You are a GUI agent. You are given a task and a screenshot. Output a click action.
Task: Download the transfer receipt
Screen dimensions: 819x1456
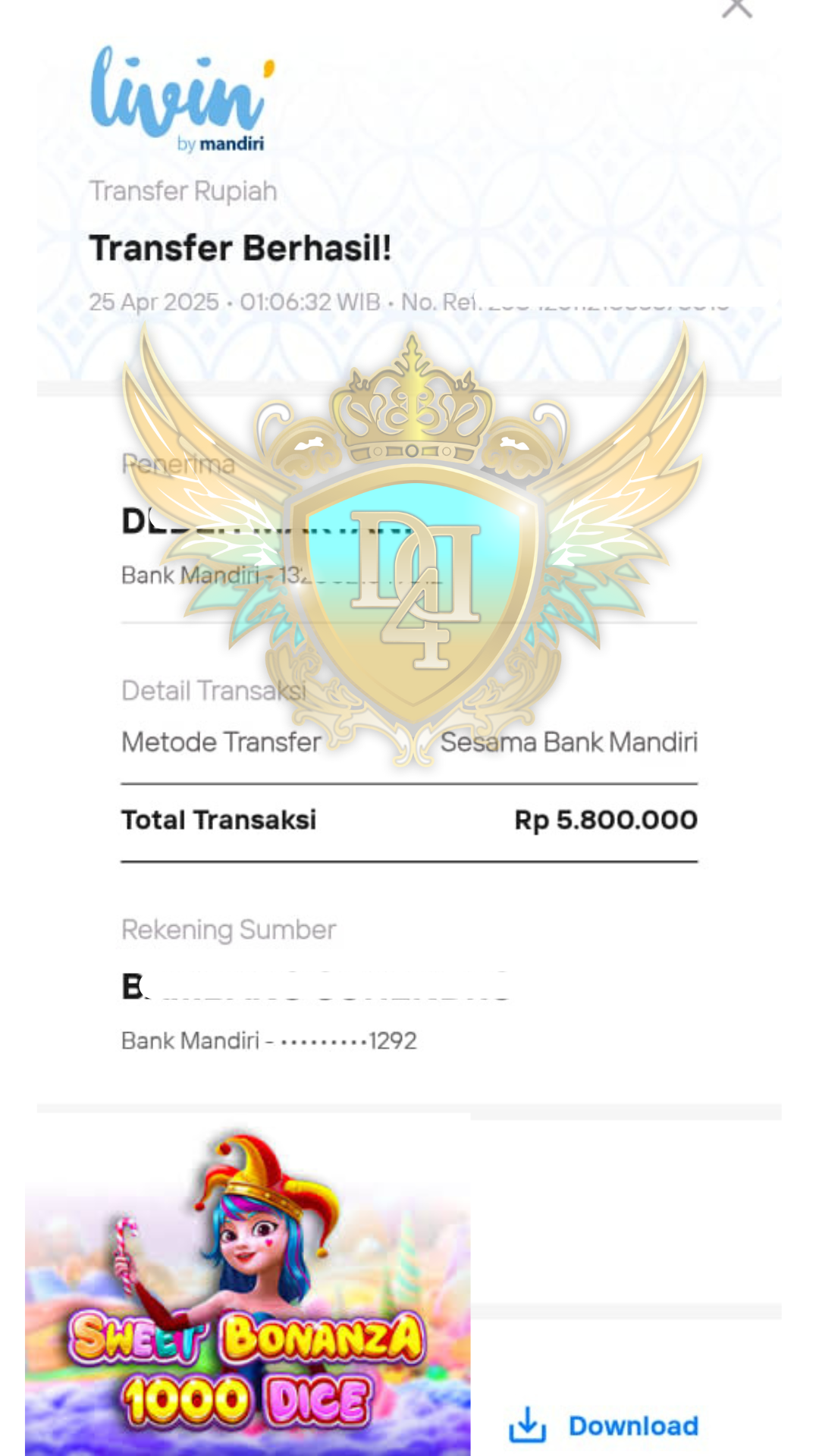(x=604, y=1426)
